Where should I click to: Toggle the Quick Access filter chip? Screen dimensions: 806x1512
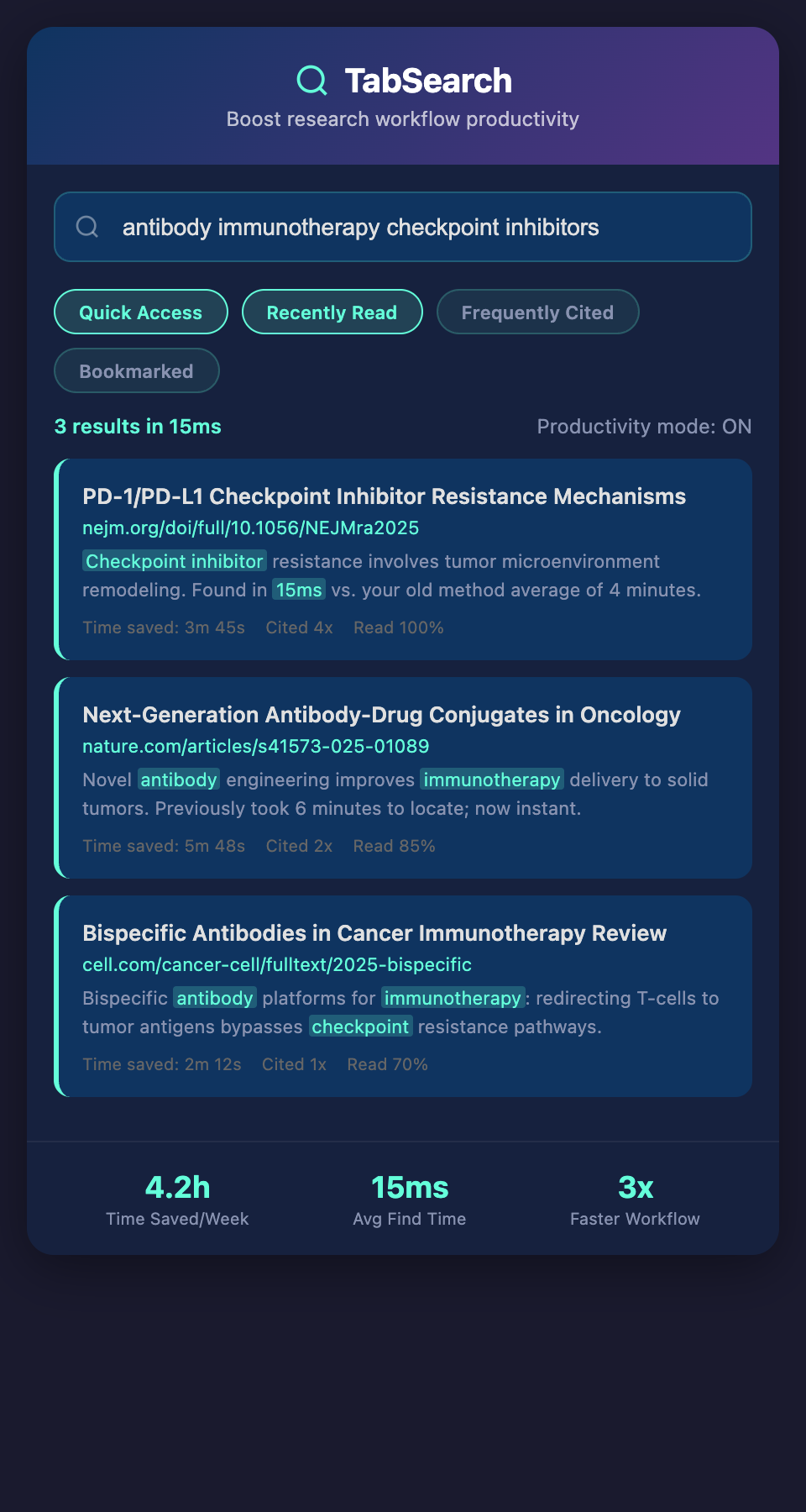(x=141, y=312)
